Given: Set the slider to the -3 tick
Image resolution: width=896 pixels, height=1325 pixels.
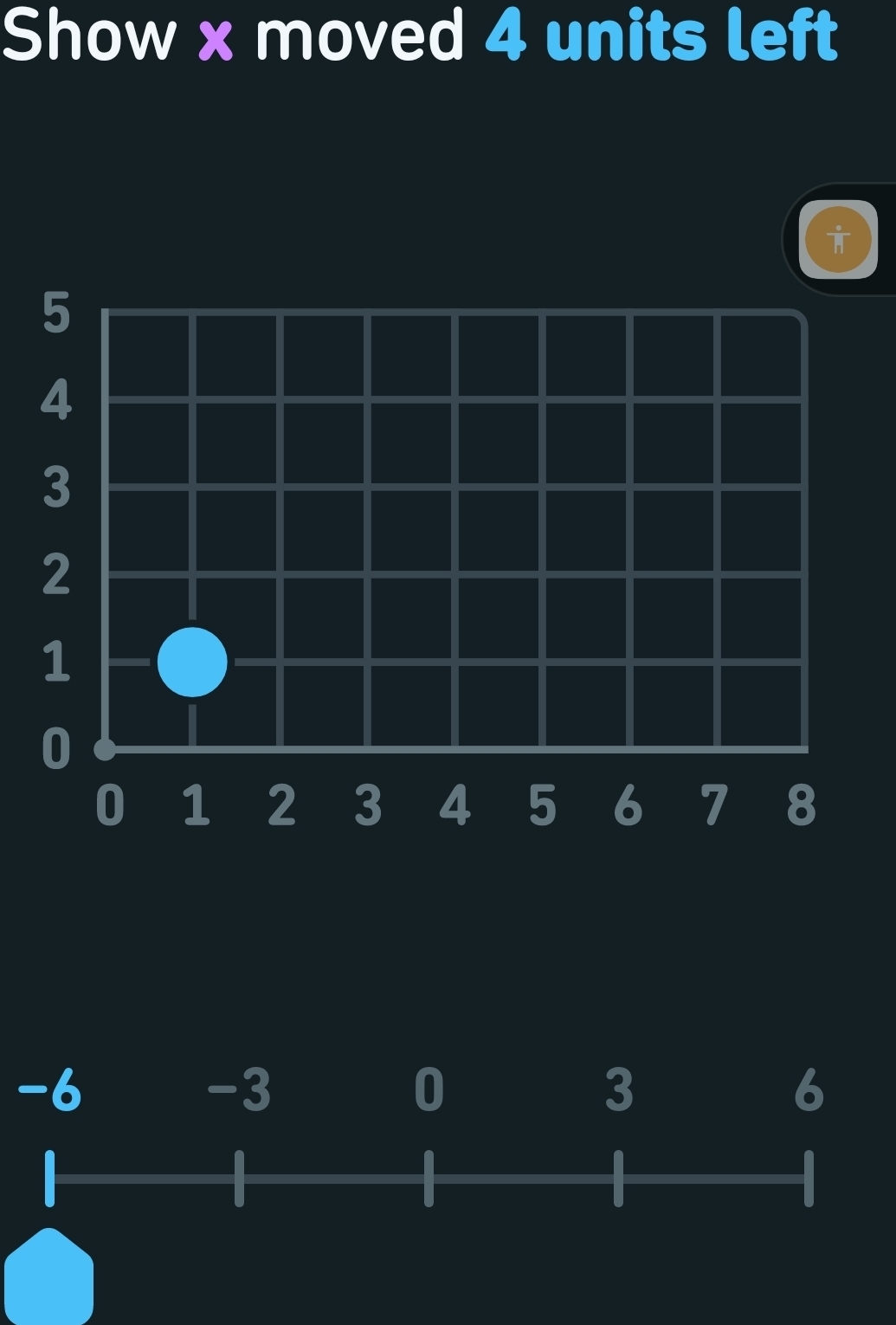Looking at the screenshot, I should point(239,1178).
